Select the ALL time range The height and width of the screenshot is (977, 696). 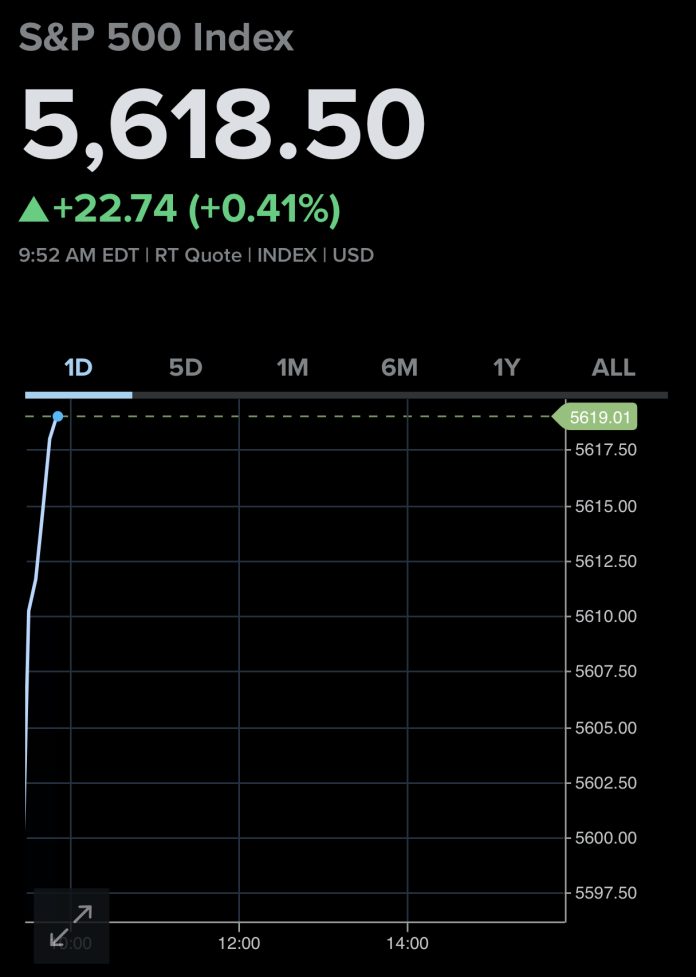pos(613,368)
